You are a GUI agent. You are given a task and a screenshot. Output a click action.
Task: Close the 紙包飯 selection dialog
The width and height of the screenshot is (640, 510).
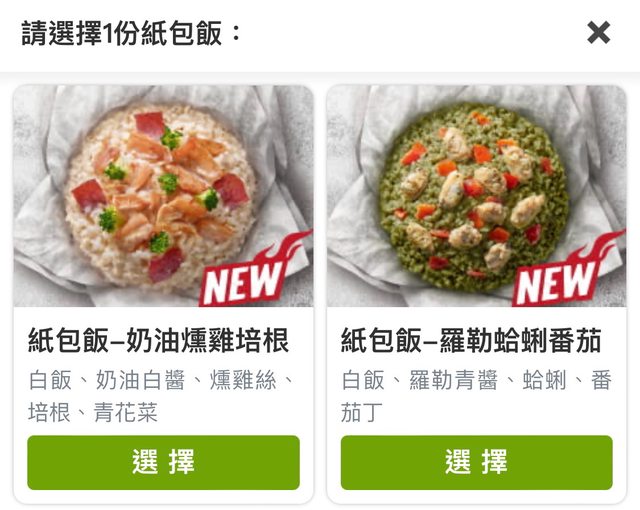pos(598,33)
